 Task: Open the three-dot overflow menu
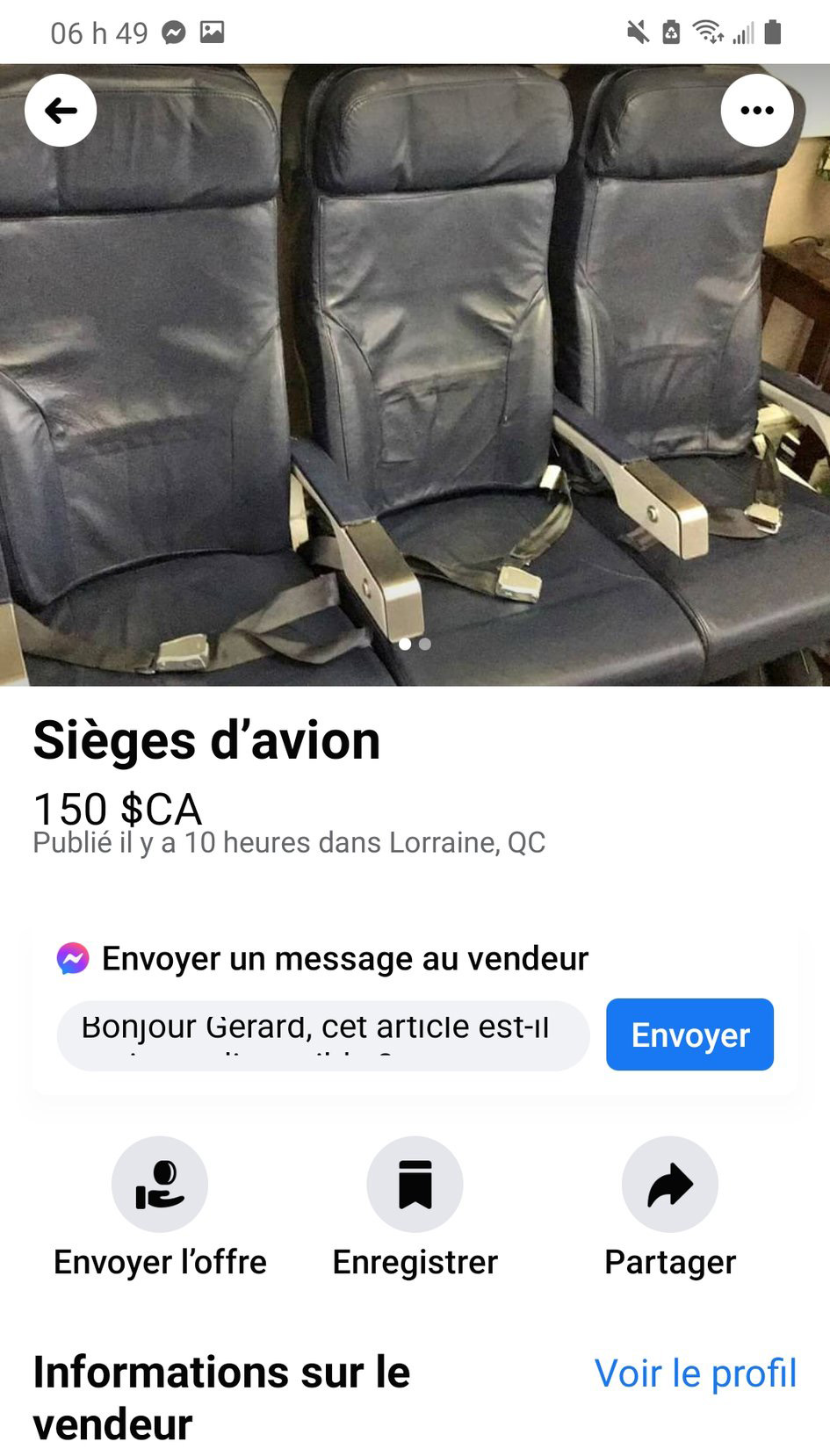coord(756,111)
